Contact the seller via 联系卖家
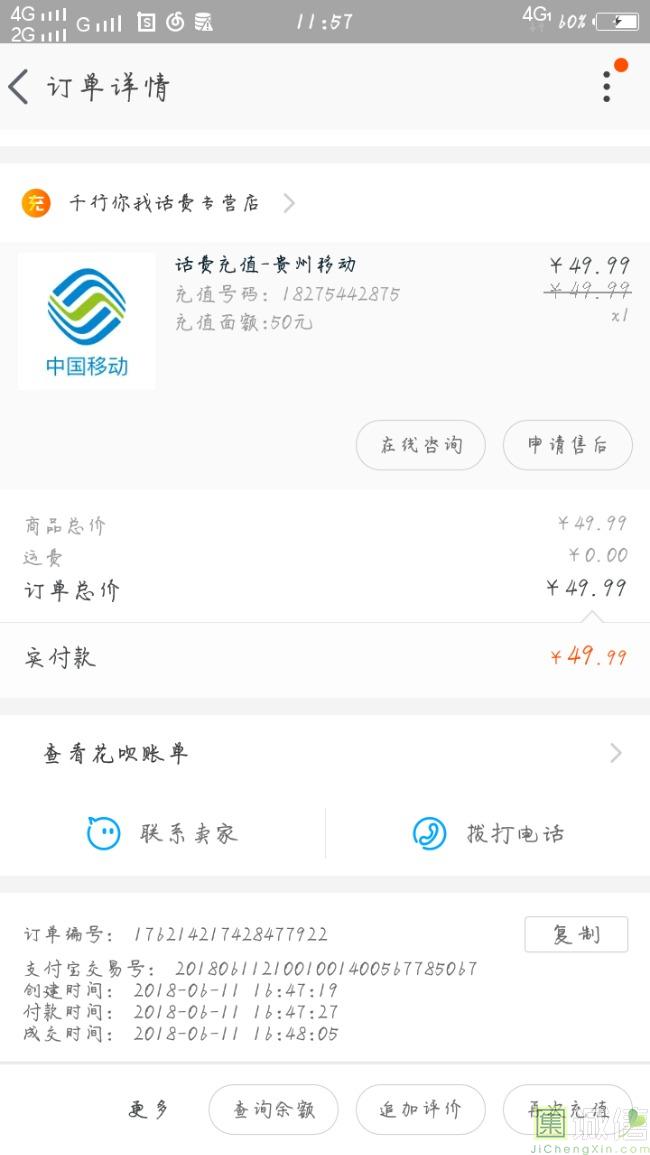 [x=163, y=833]
